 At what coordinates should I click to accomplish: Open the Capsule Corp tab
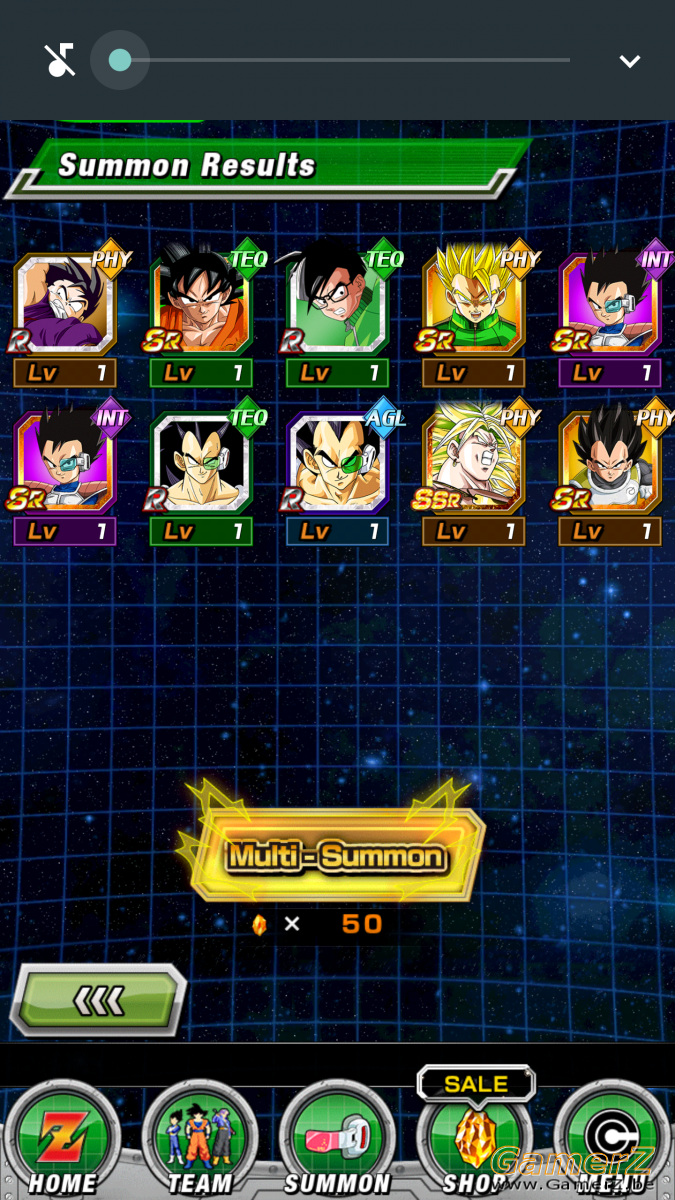(x=613, y=1140)
